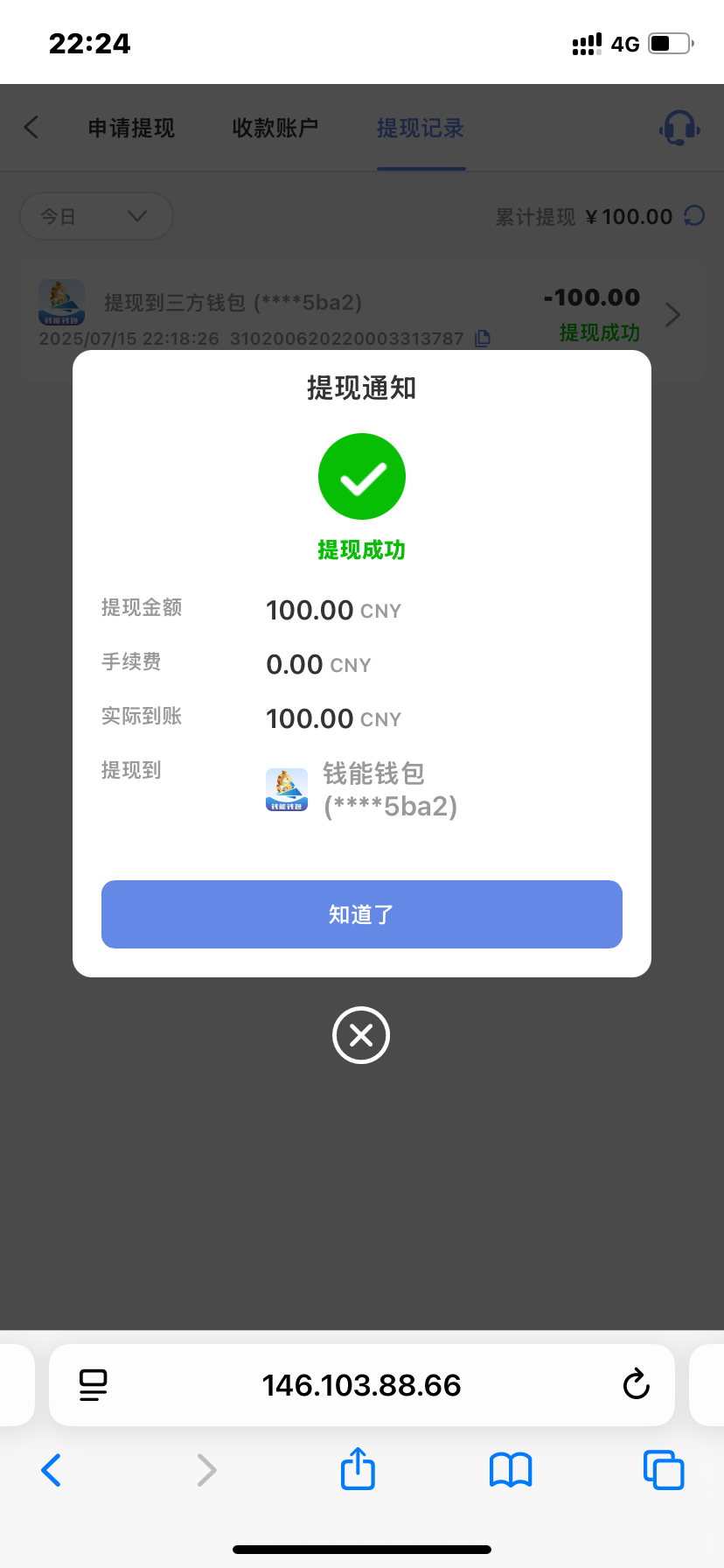Open the 提现记录 tab
The width and height of the screenshot is (724, 1568).
(x=421, y=129)
